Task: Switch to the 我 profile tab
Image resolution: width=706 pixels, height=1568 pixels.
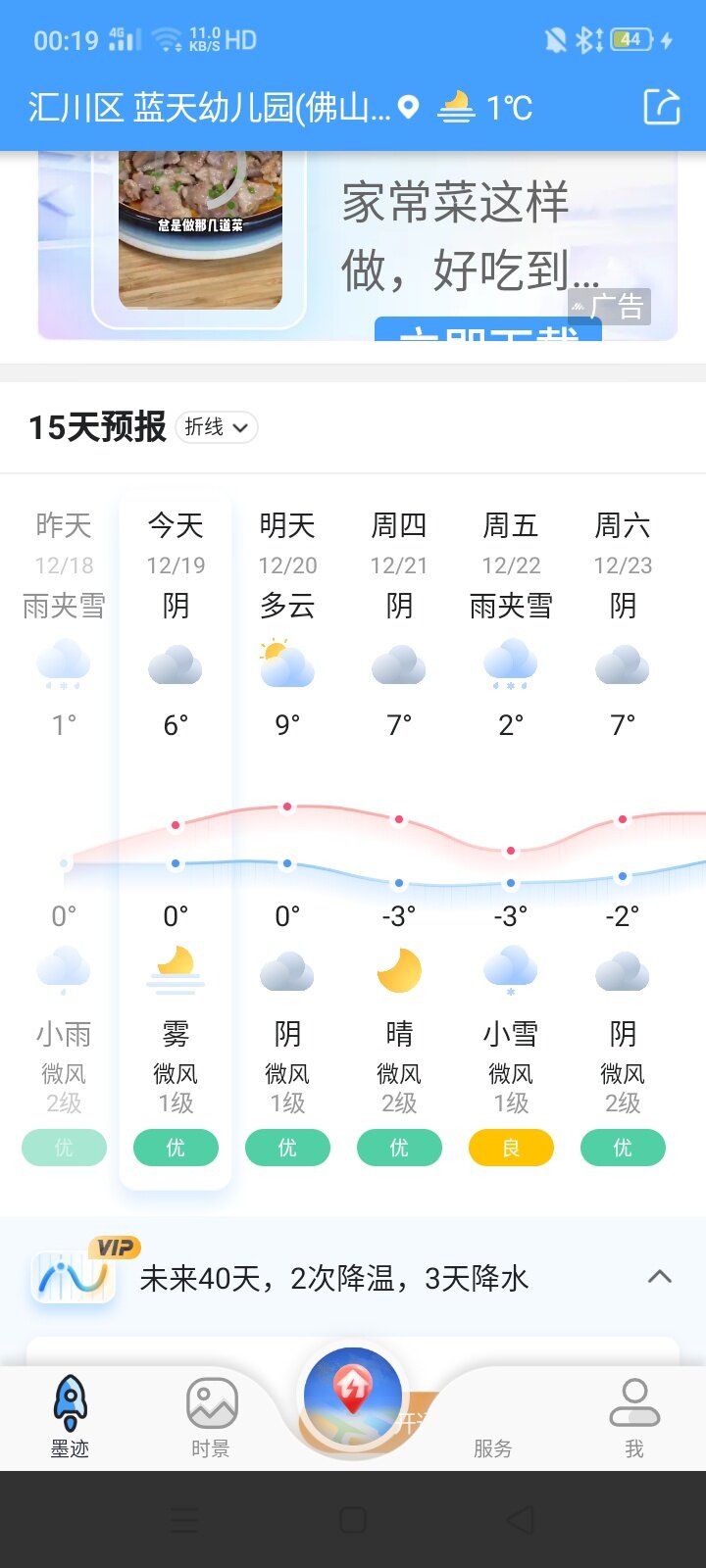Action: 634,1417
